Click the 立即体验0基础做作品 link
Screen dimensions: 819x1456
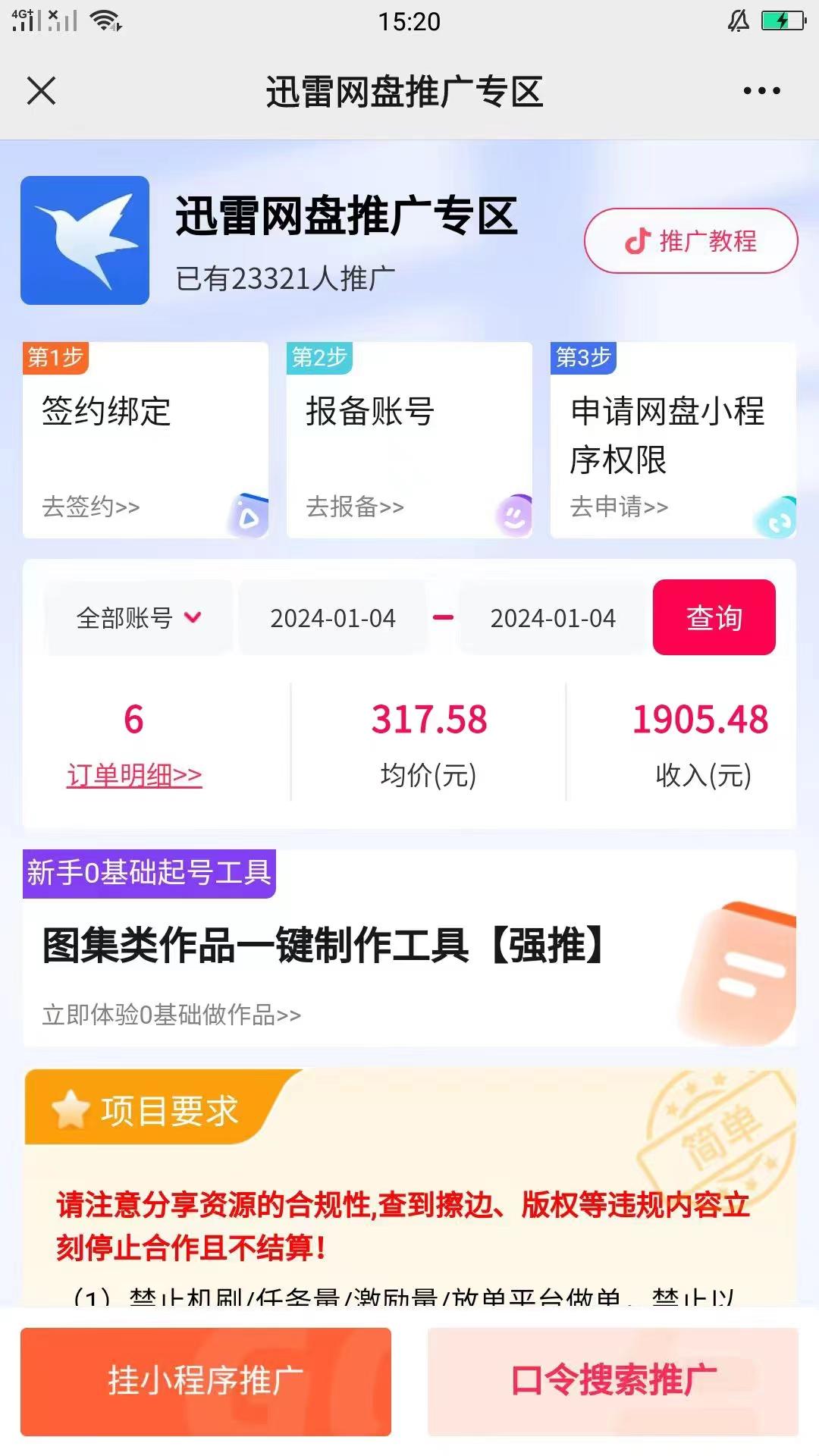[x=171, y=1014]
